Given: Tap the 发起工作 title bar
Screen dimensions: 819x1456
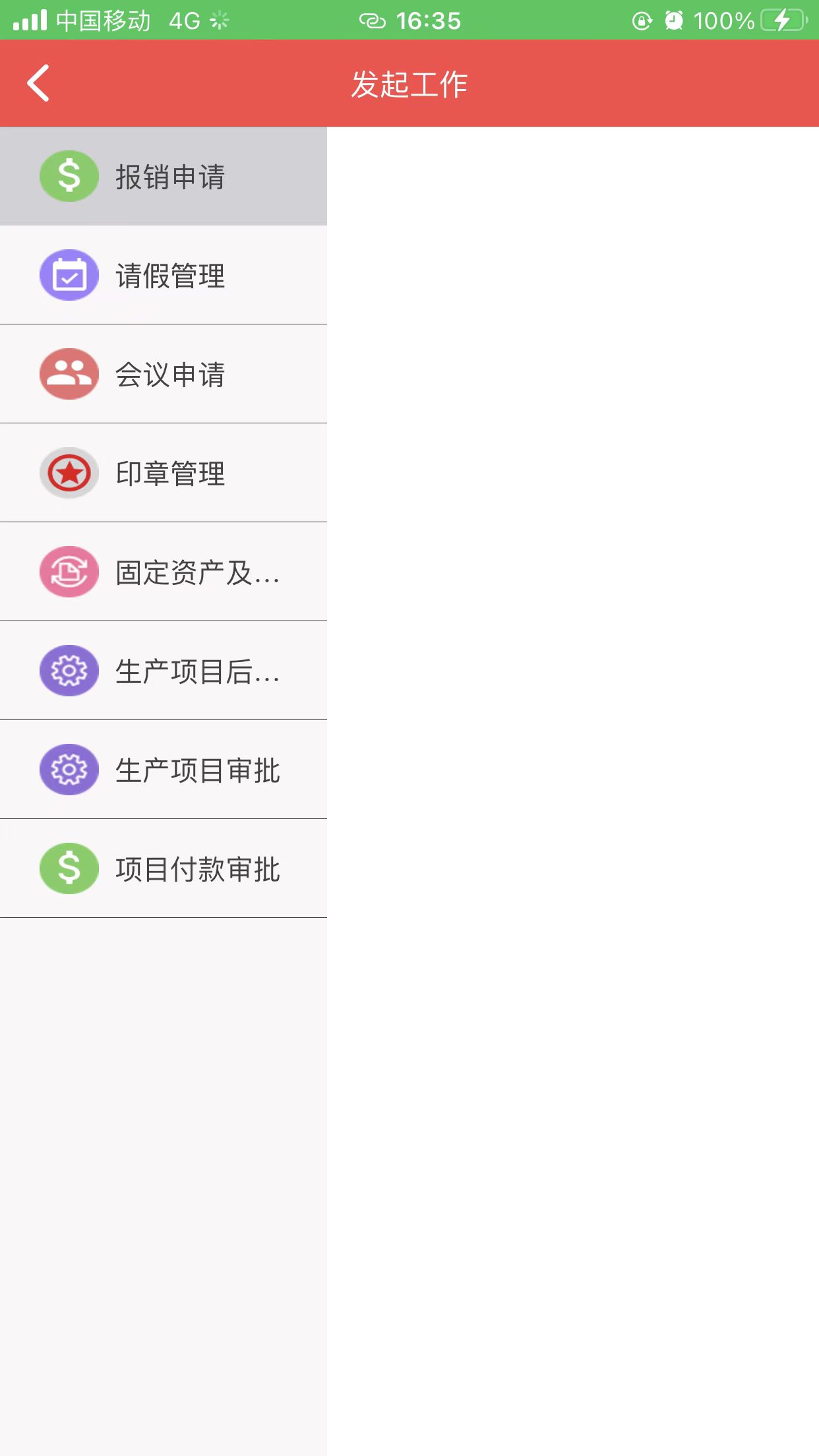Looking at the screenshot, I should click(409, 84).
